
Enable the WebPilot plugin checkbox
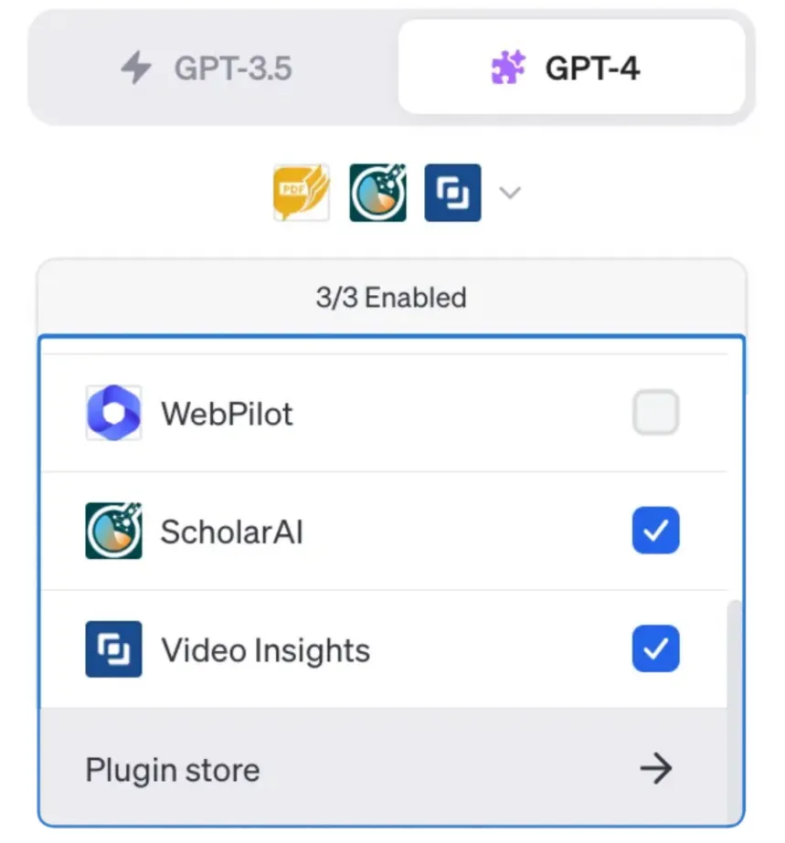point(655,413)
